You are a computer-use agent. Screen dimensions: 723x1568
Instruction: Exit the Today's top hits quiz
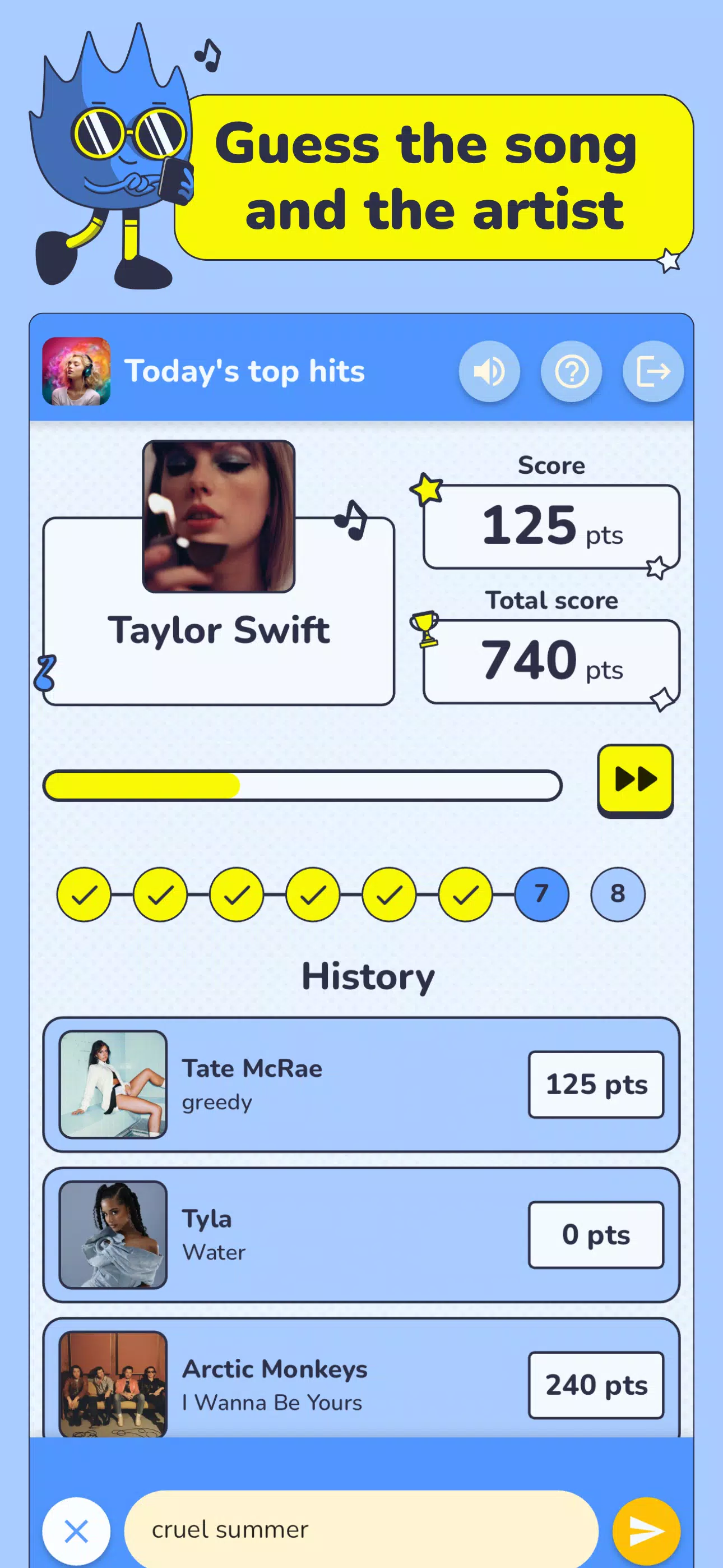click(653, 371)
